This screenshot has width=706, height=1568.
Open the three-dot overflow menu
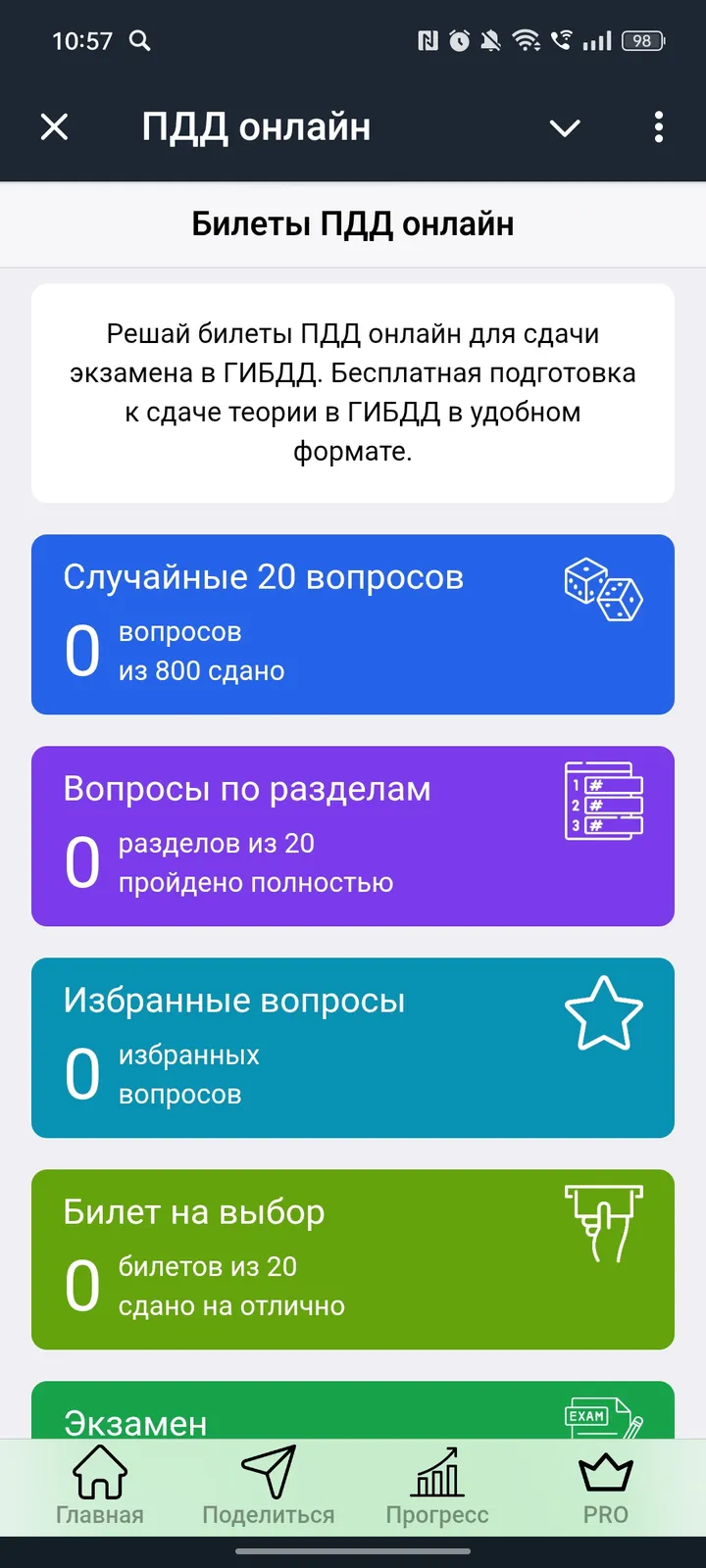658,127
